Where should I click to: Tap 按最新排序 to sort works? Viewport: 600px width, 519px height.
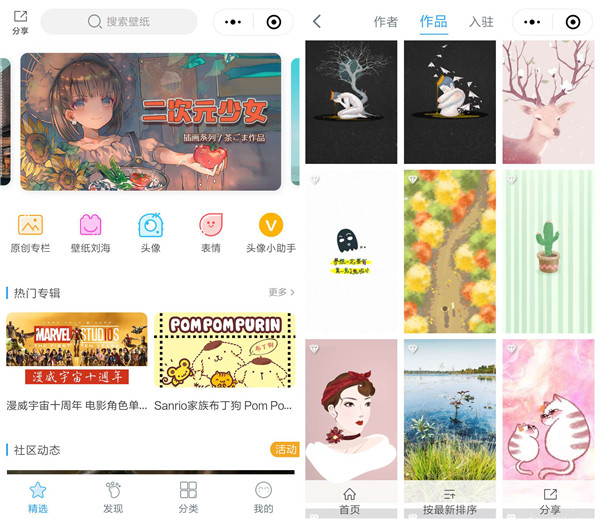click(x=450, y=501)
